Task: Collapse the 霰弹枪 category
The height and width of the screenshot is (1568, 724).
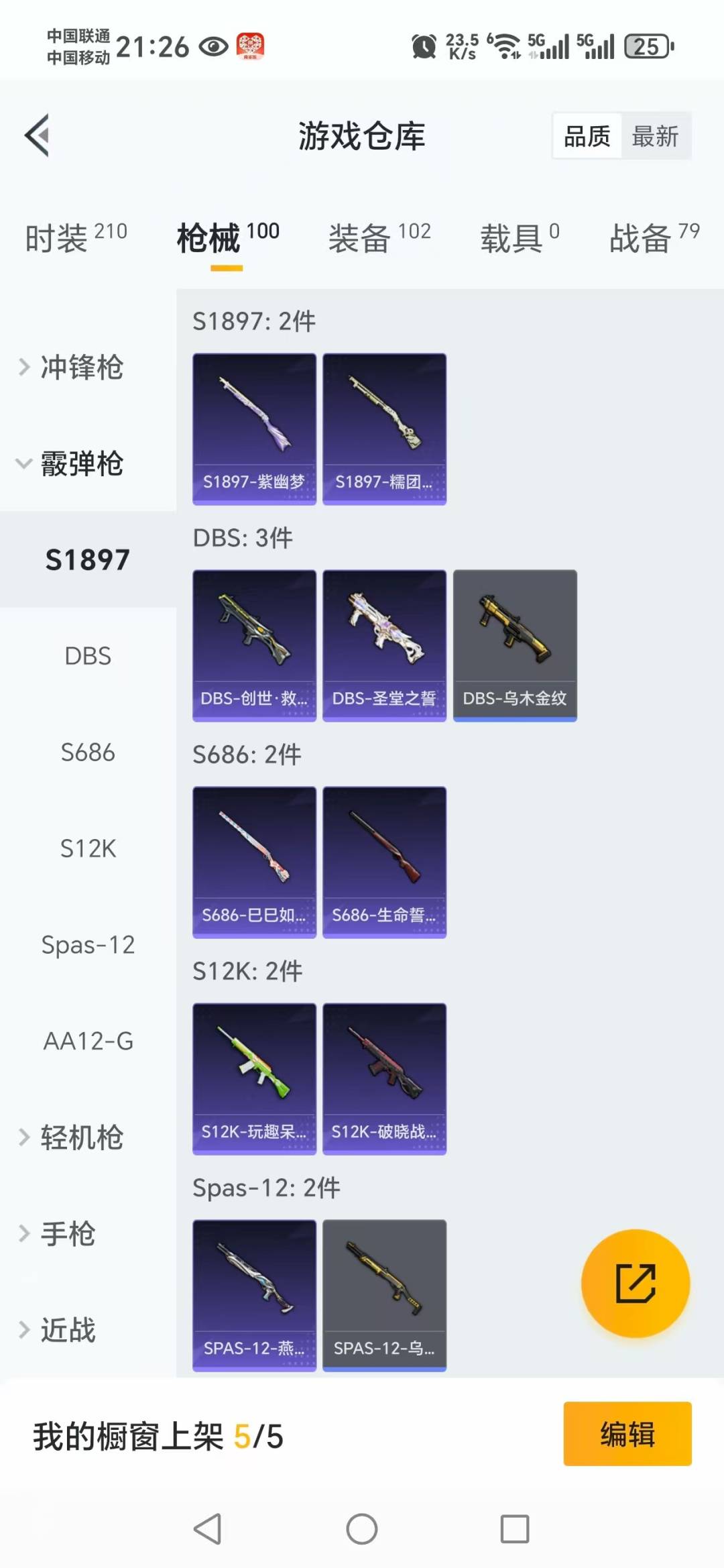Action: click(80, 463)
